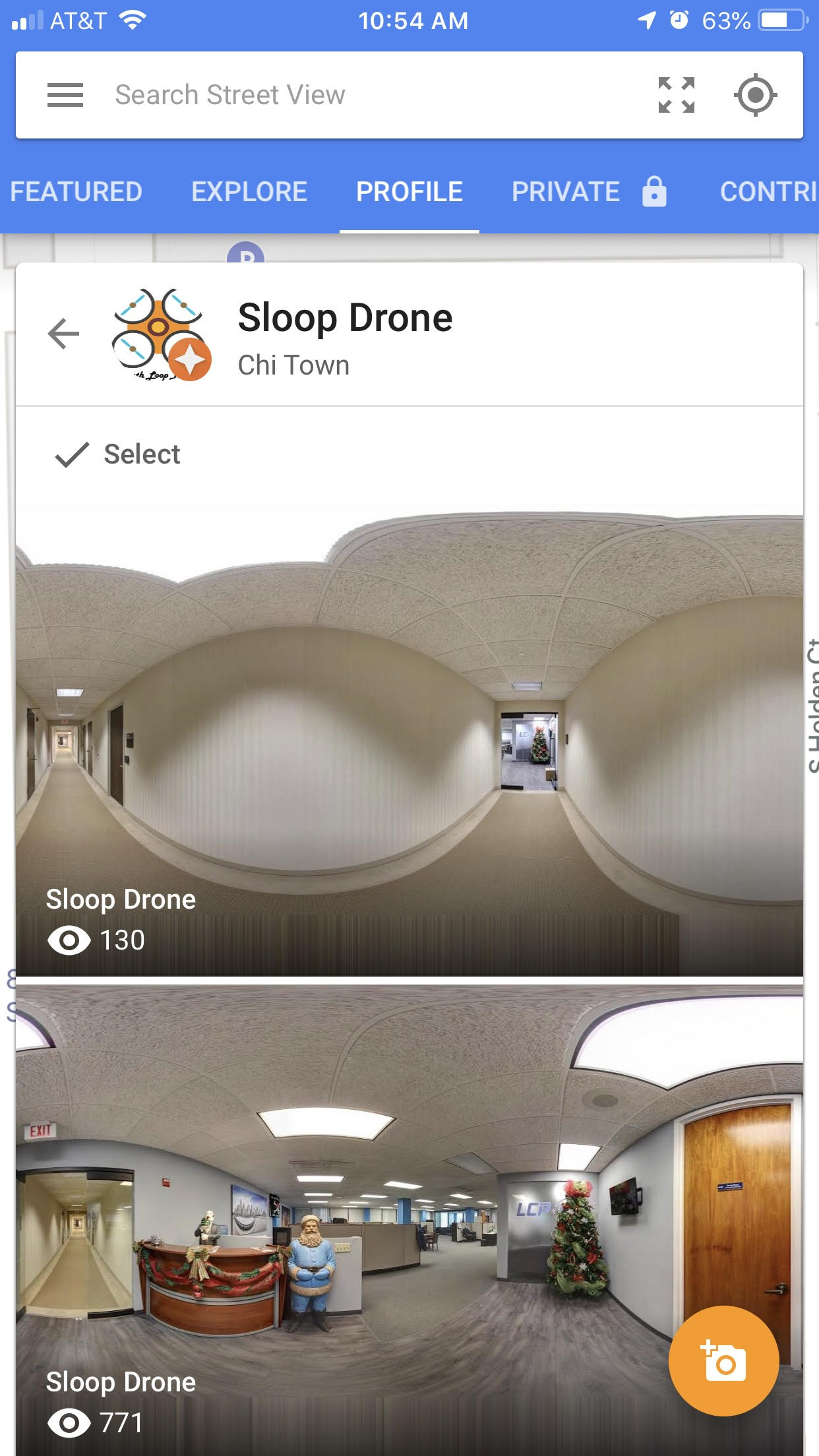Open the office lobby photo with 771 views
The width and height of the screenshot is (819, 1456).
[x=409, y=1220]
